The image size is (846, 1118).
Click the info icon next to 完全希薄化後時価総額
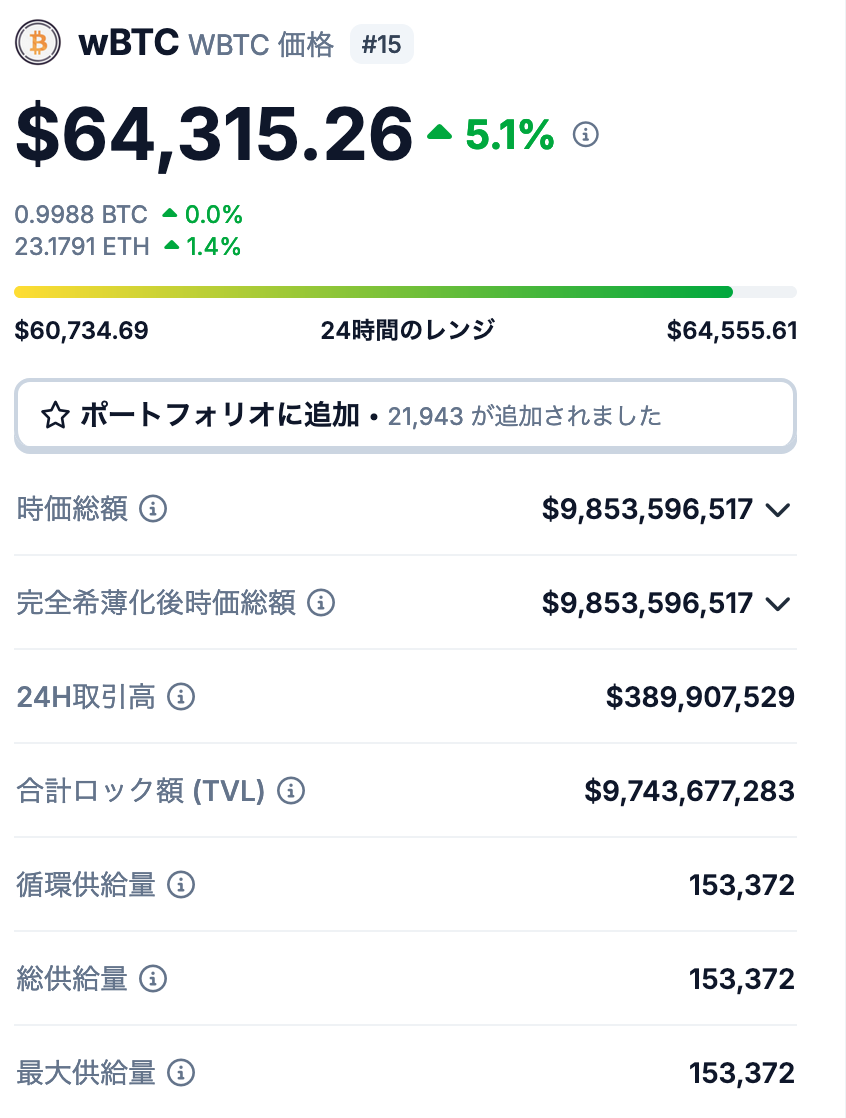click(x=318, y=603)
